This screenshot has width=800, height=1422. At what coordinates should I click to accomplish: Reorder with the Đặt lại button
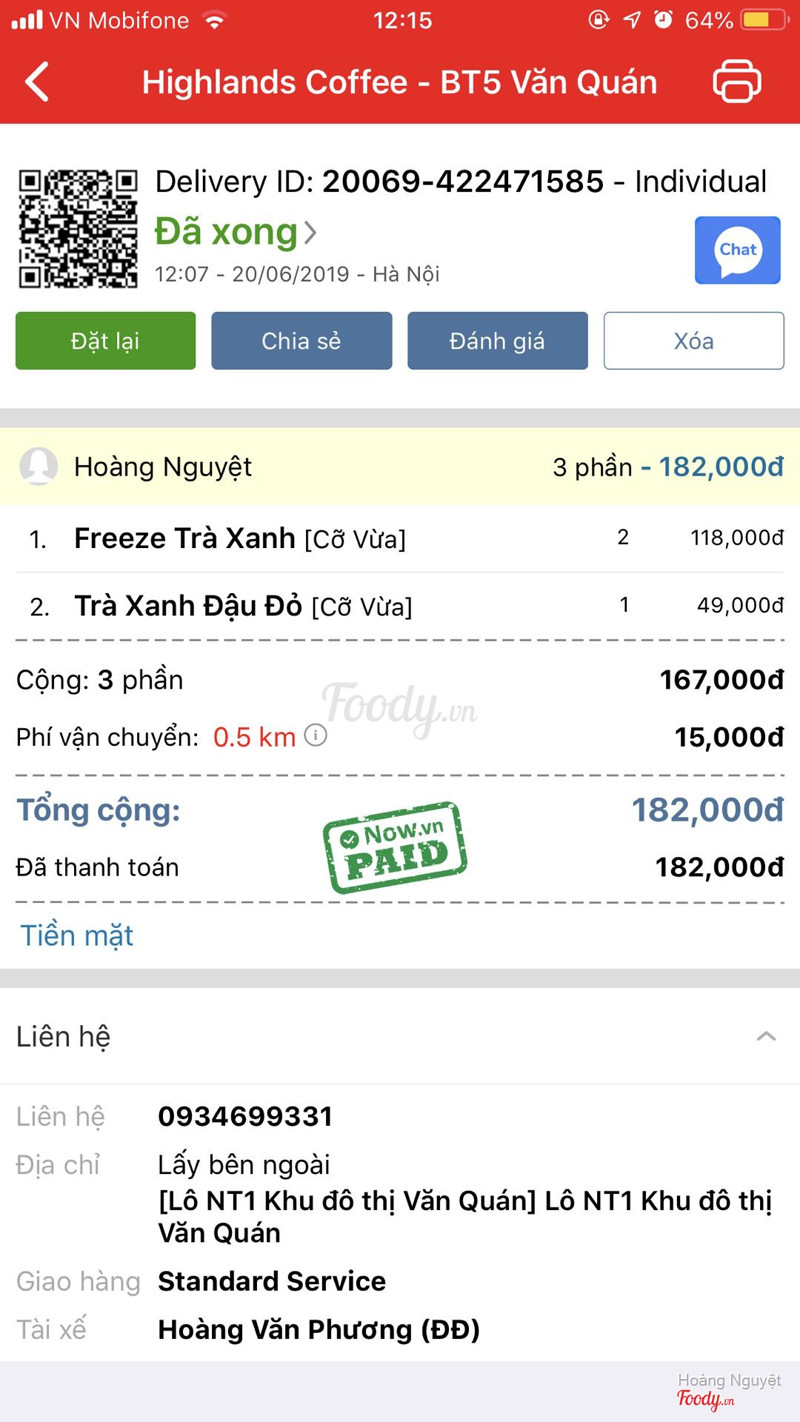tap(105, 341)
